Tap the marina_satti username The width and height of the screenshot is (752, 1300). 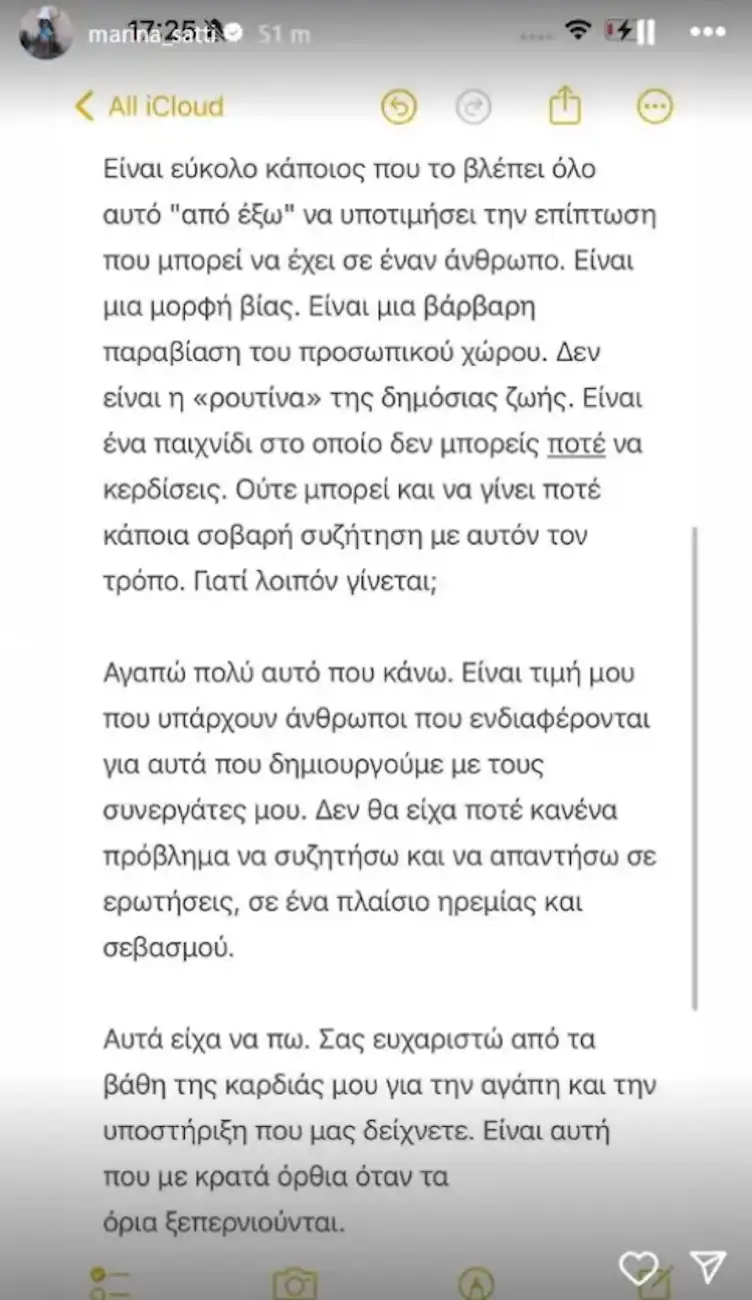click(x=155, y=33)
